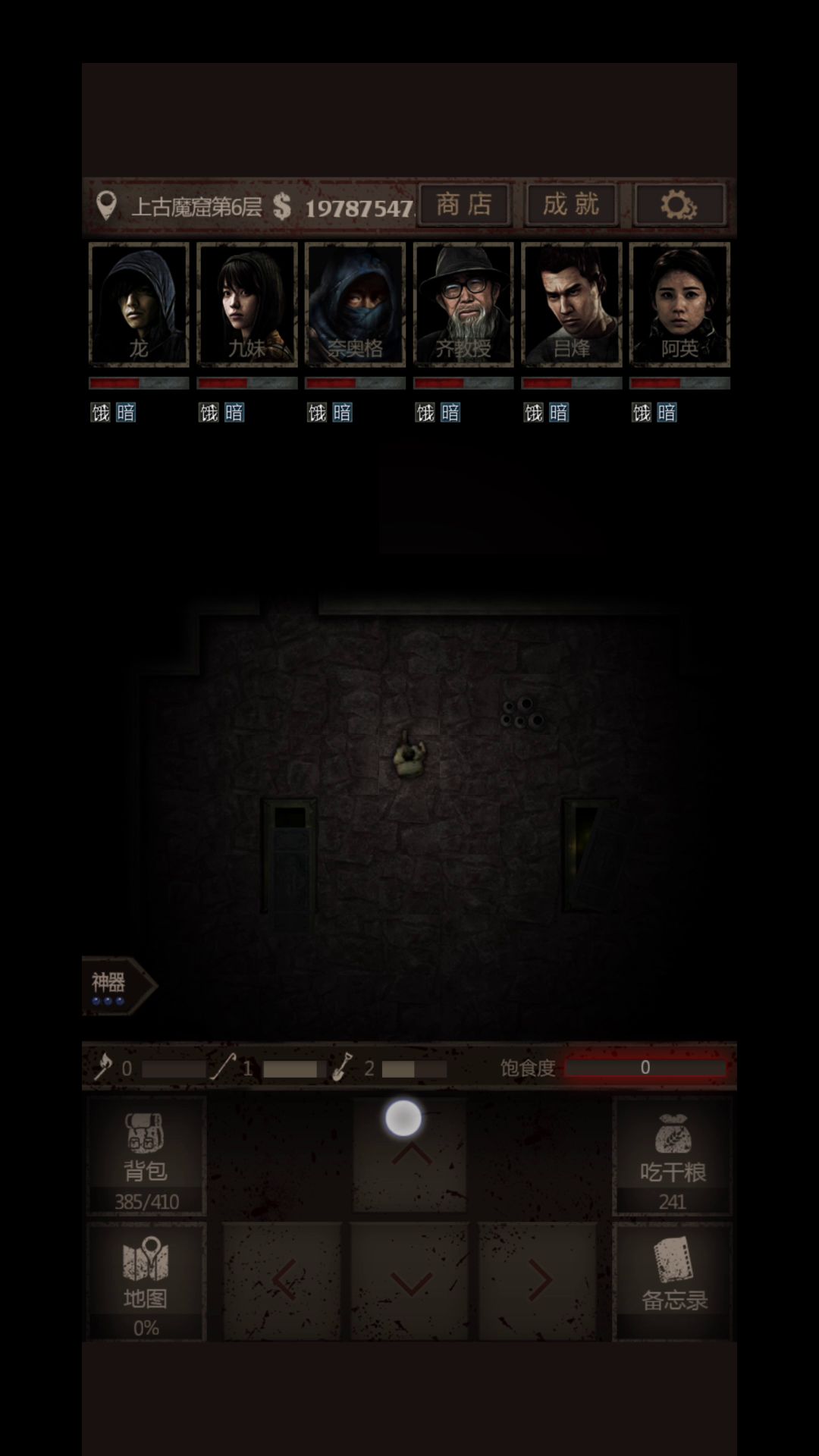Select character 九妹 portrait
Screen dimensions: 819x1456
(x=246, y=305)
